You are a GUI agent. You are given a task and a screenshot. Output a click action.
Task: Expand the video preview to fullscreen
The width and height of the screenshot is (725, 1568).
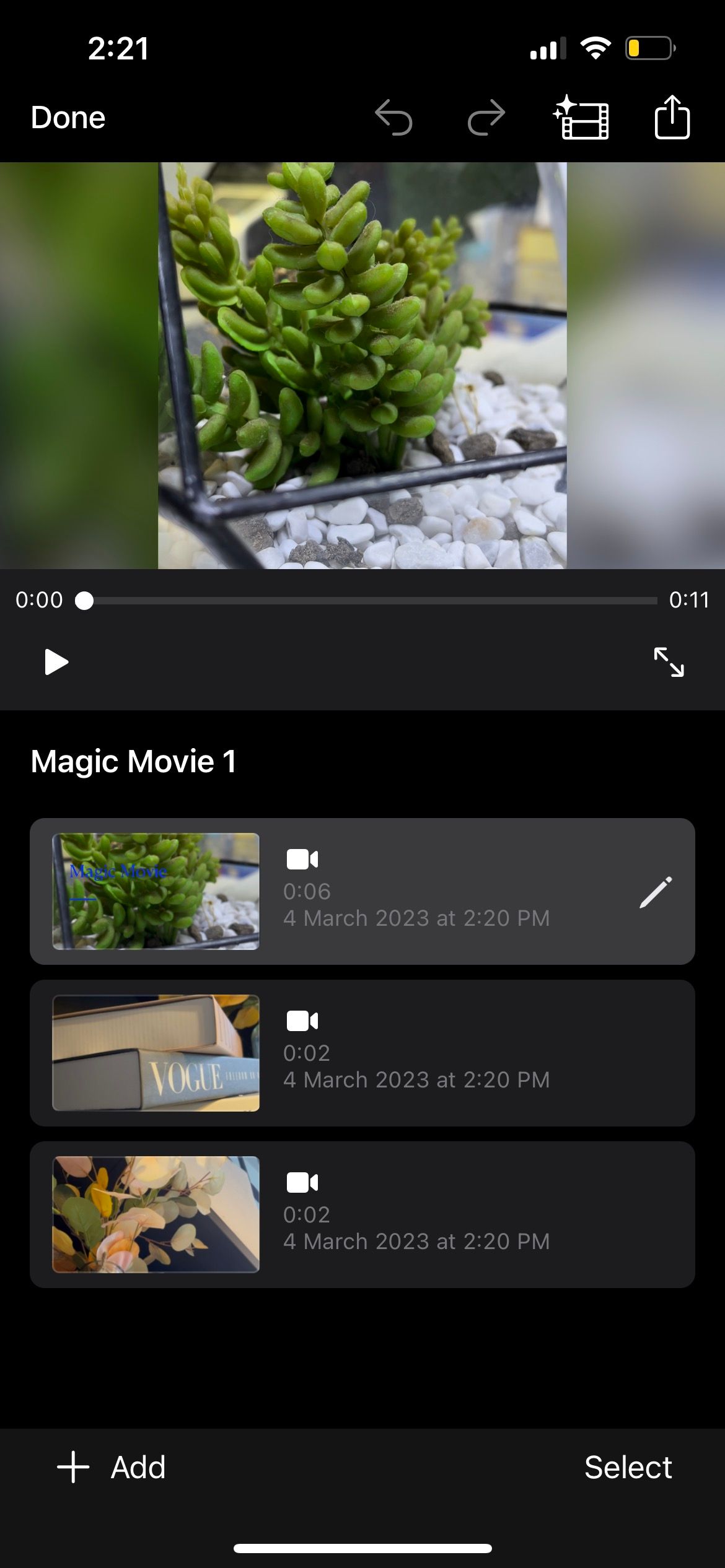[x=670, y=661]
